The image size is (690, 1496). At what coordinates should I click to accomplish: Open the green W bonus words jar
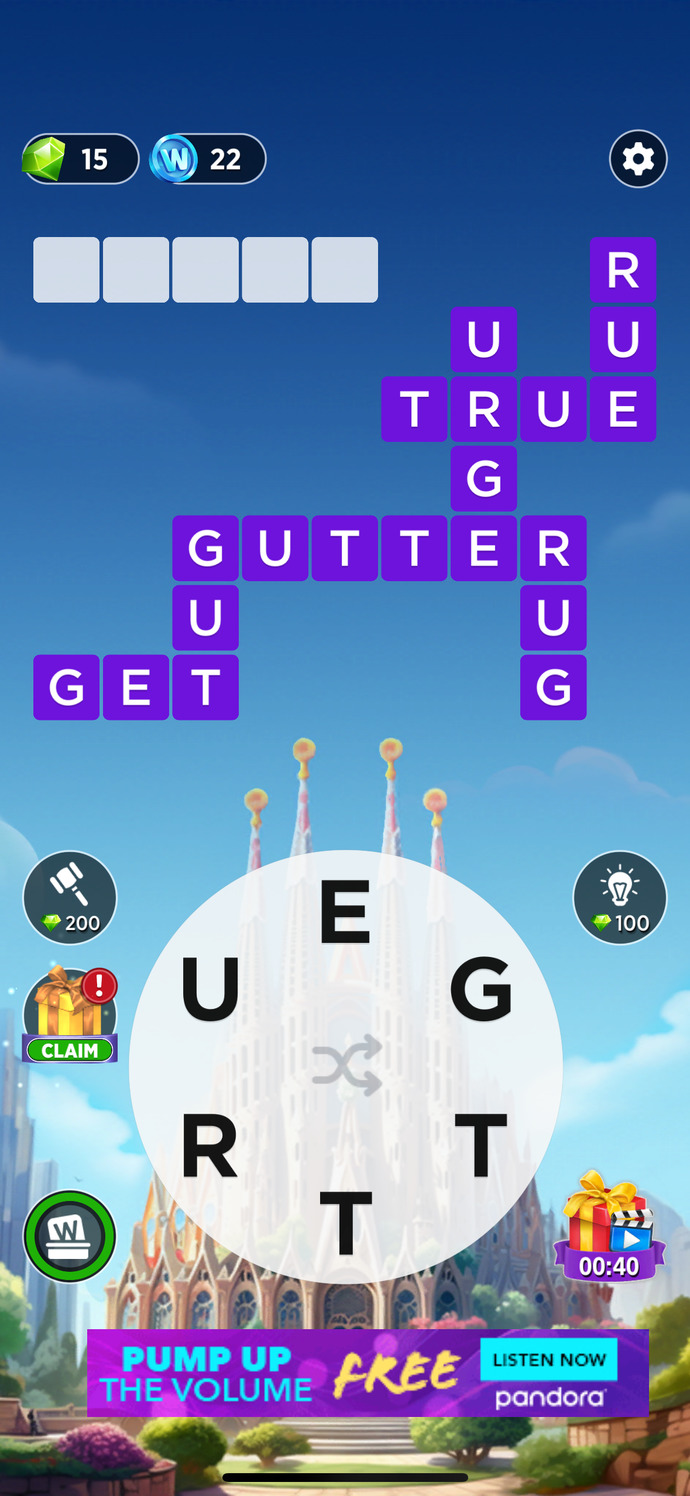(70, 1236)
